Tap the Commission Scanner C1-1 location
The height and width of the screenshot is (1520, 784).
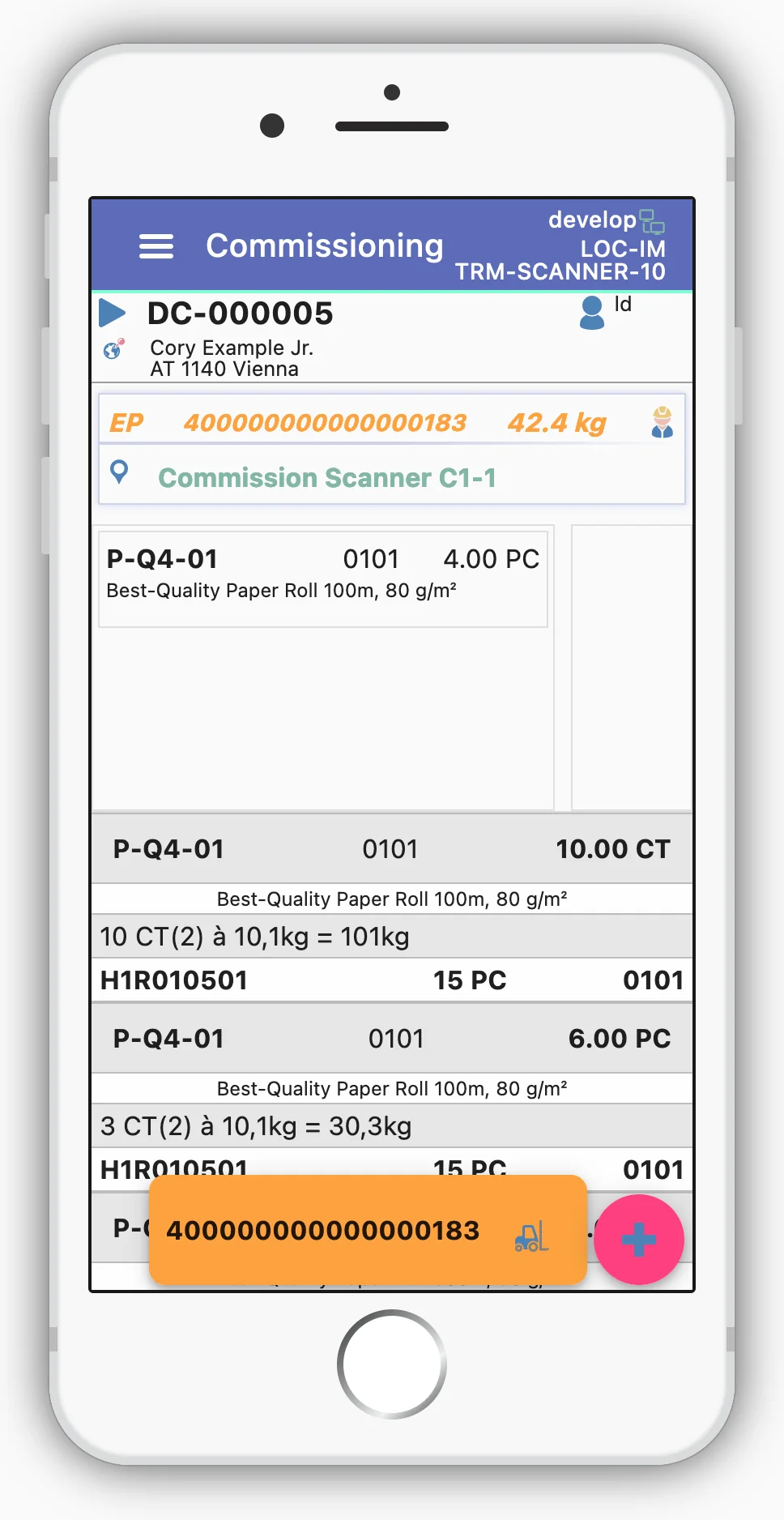coord(327,478)
